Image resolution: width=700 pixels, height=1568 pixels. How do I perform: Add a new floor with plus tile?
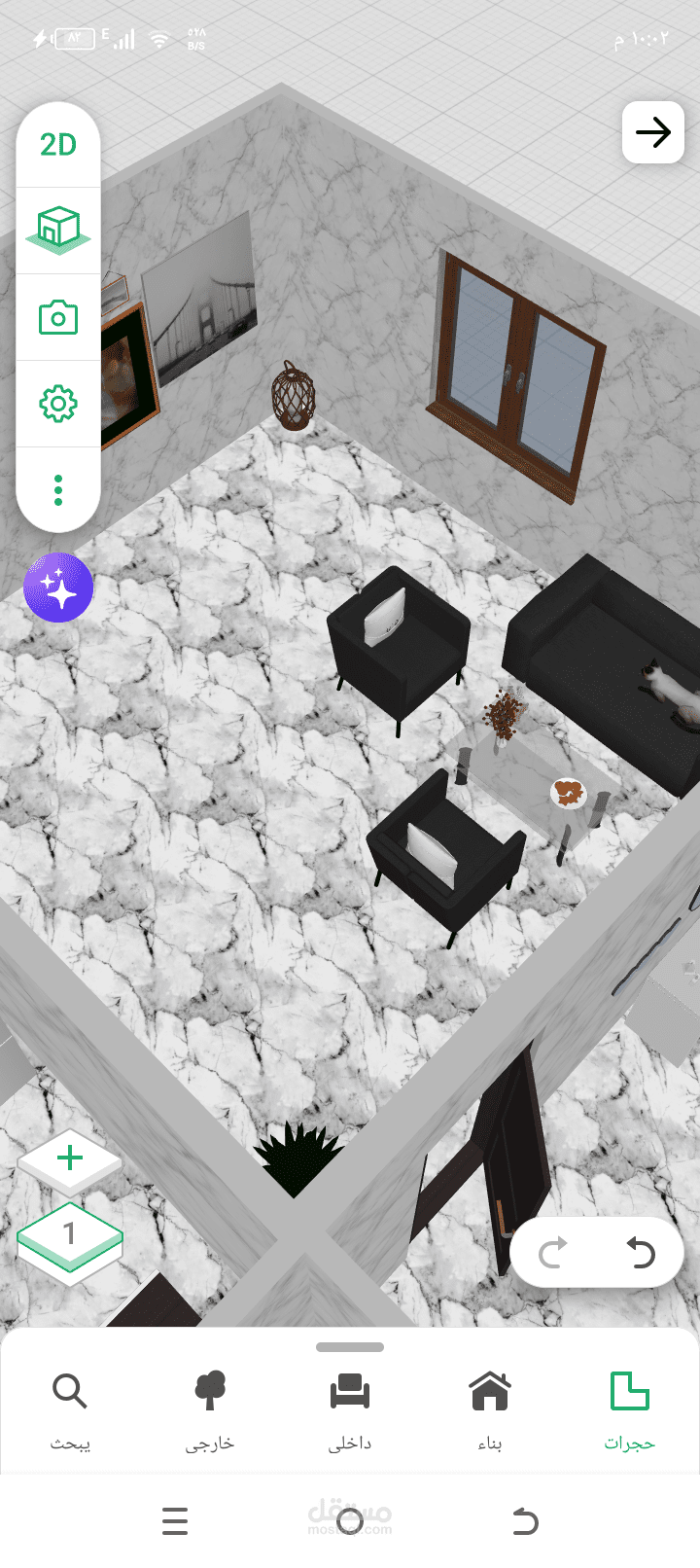pos(70,1160)
